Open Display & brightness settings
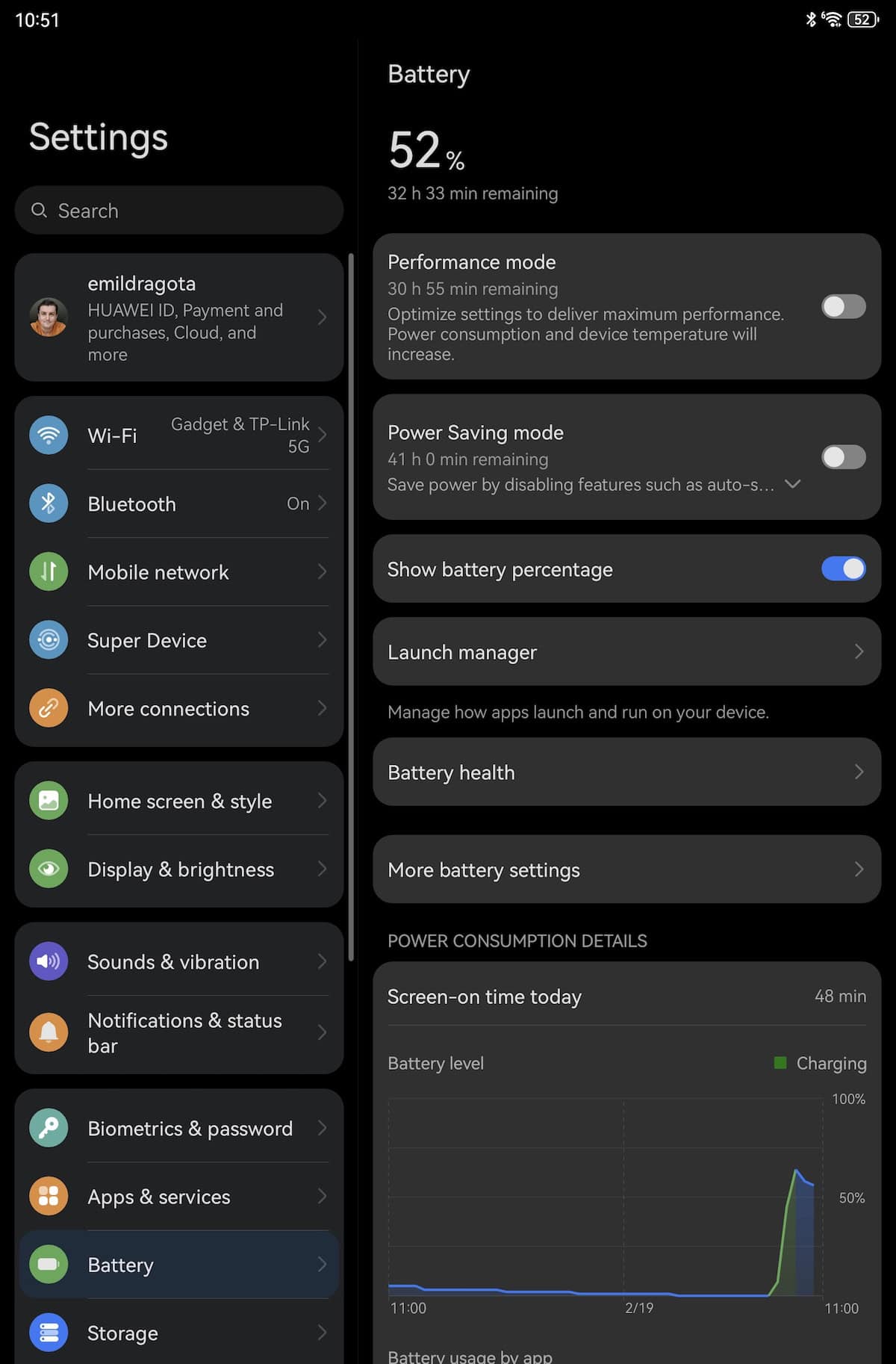This screenshot has width=896, height=1364. [179, 869]
